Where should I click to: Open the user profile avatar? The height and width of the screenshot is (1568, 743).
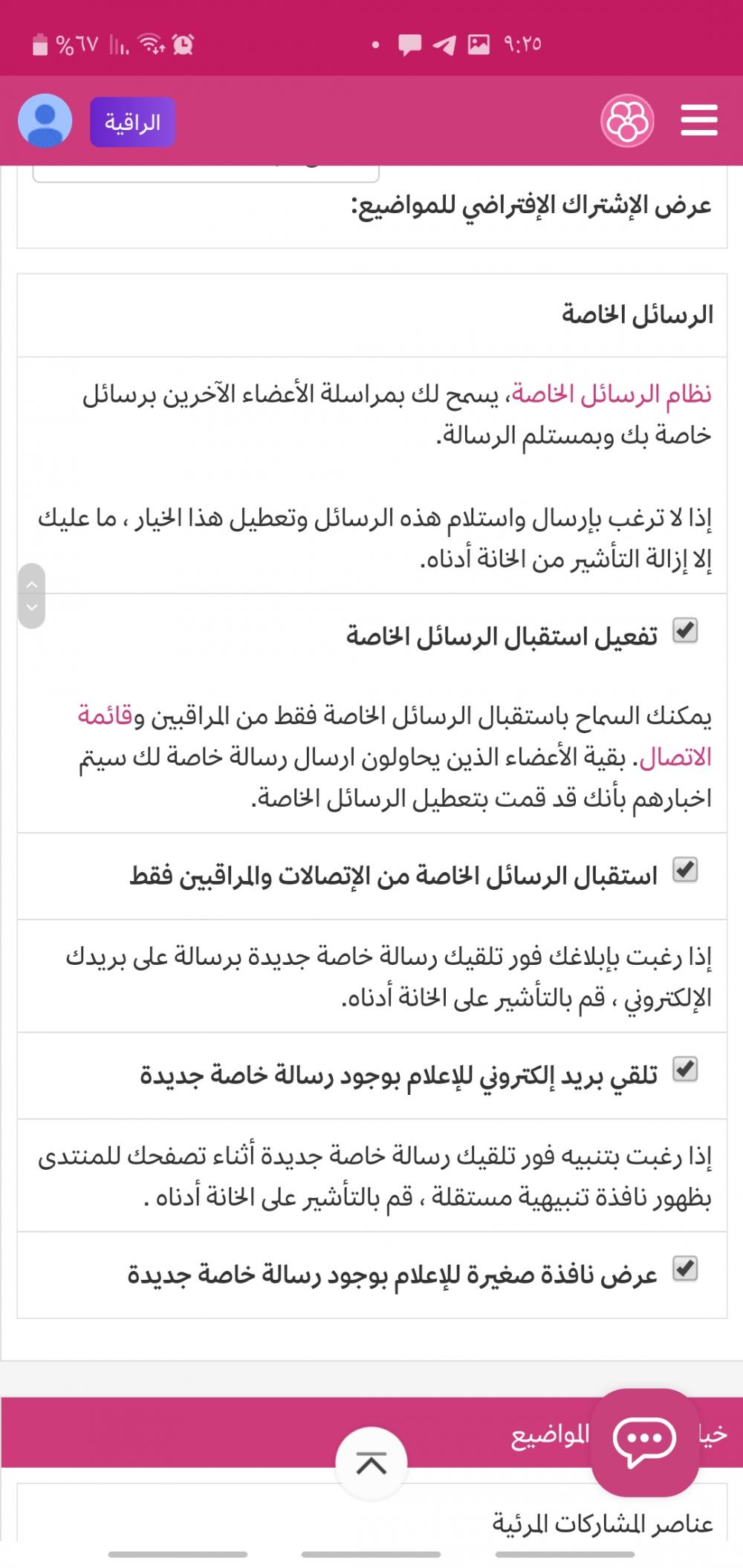pos(45,121)
